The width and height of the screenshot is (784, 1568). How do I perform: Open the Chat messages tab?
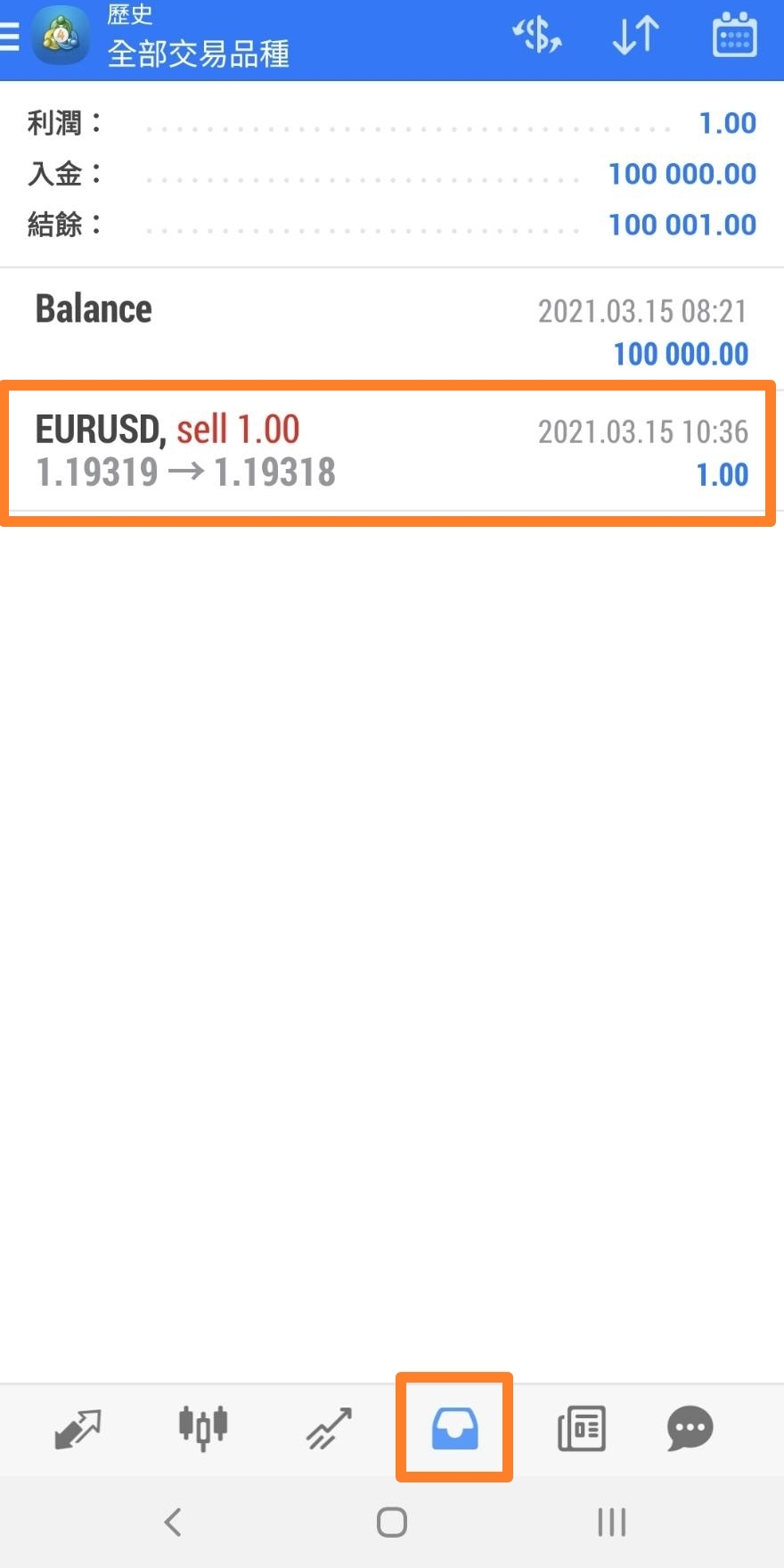[x=690, y=1428]
